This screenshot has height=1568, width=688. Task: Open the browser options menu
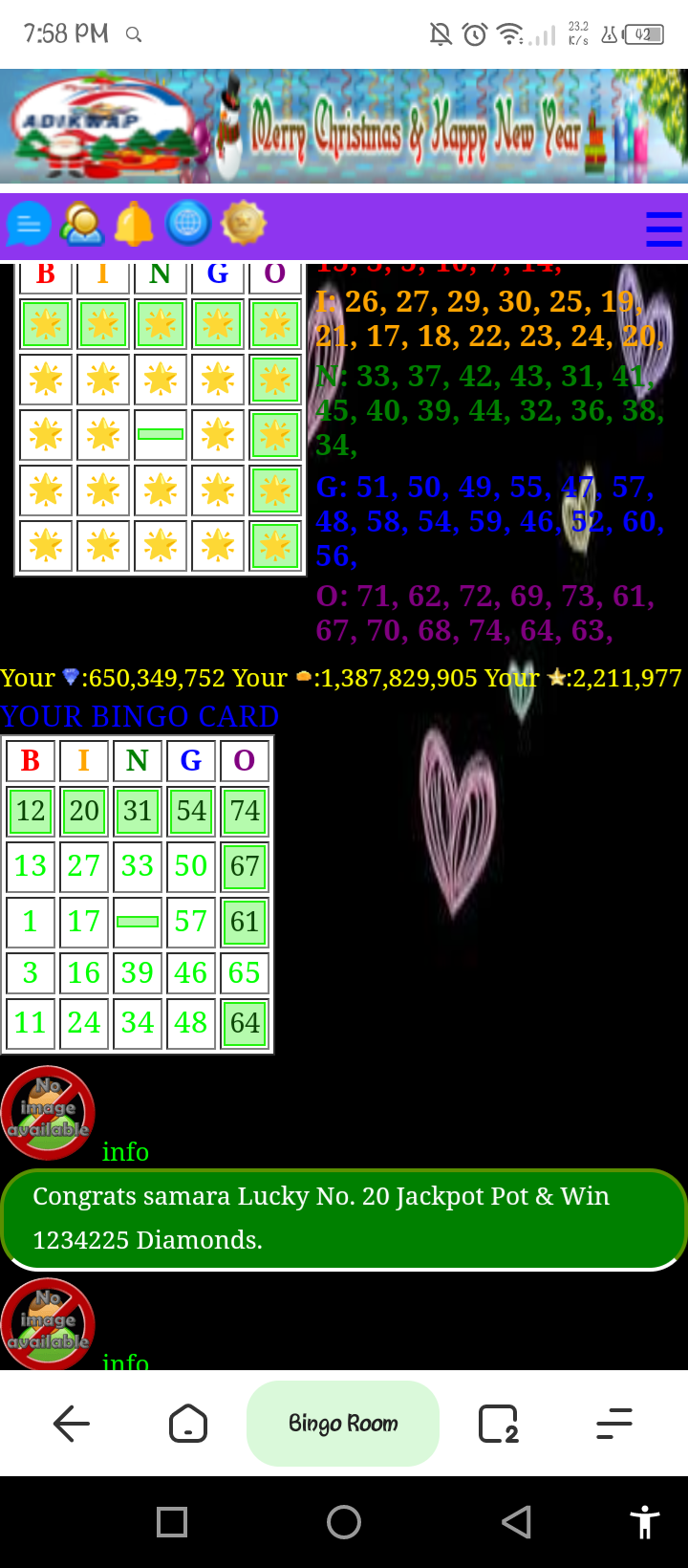[x=614, y=1424]
